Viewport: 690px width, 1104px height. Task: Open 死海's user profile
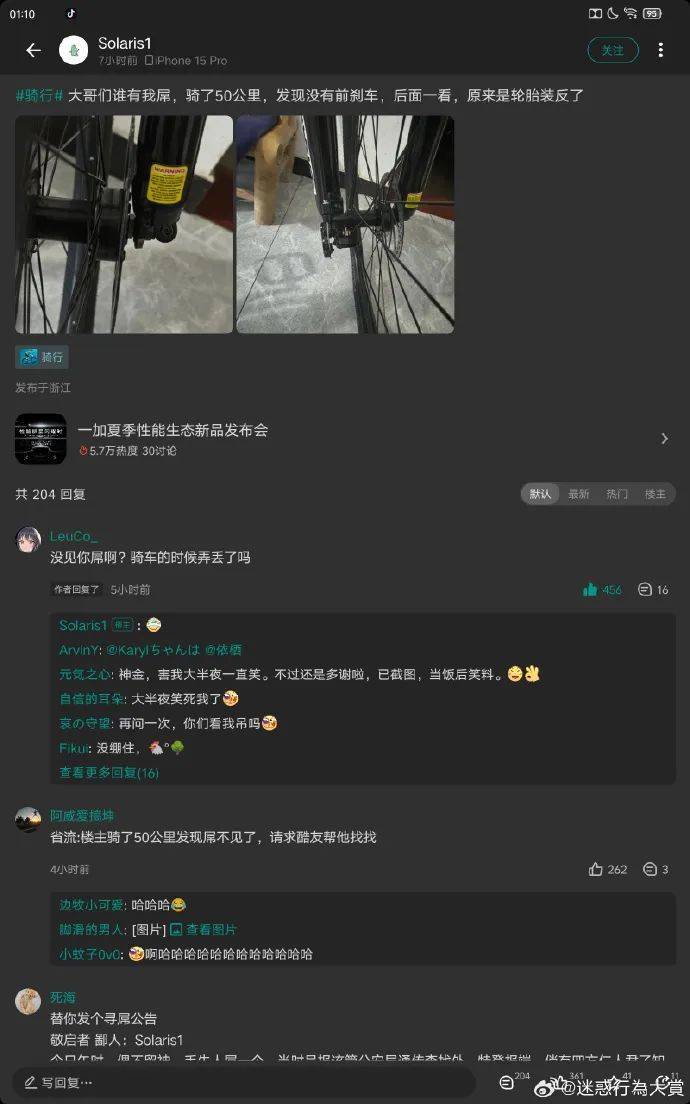[28, 1001]
